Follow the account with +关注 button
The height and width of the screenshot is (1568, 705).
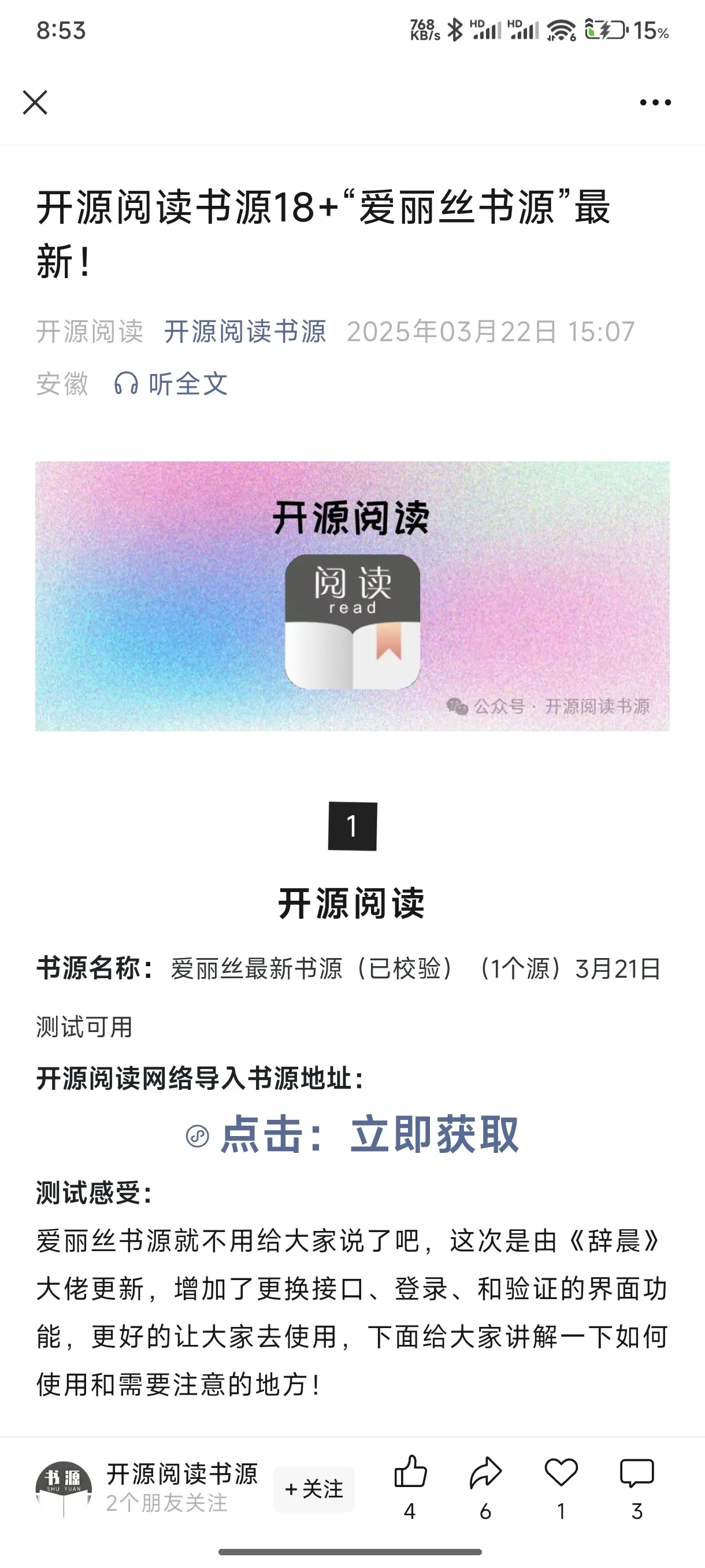(x=314, y=1489)
